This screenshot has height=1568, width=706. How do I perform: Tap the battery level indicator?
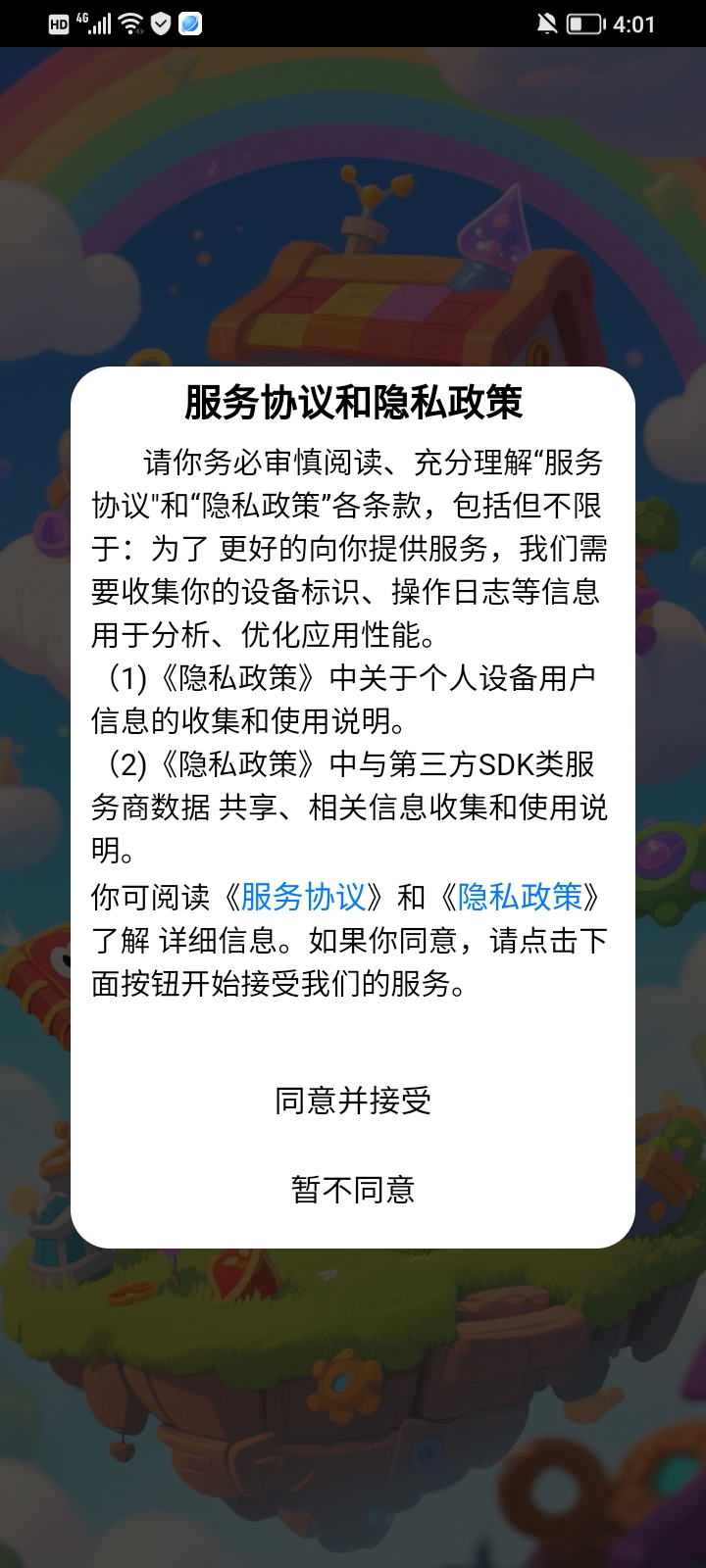tap(583, 24)
